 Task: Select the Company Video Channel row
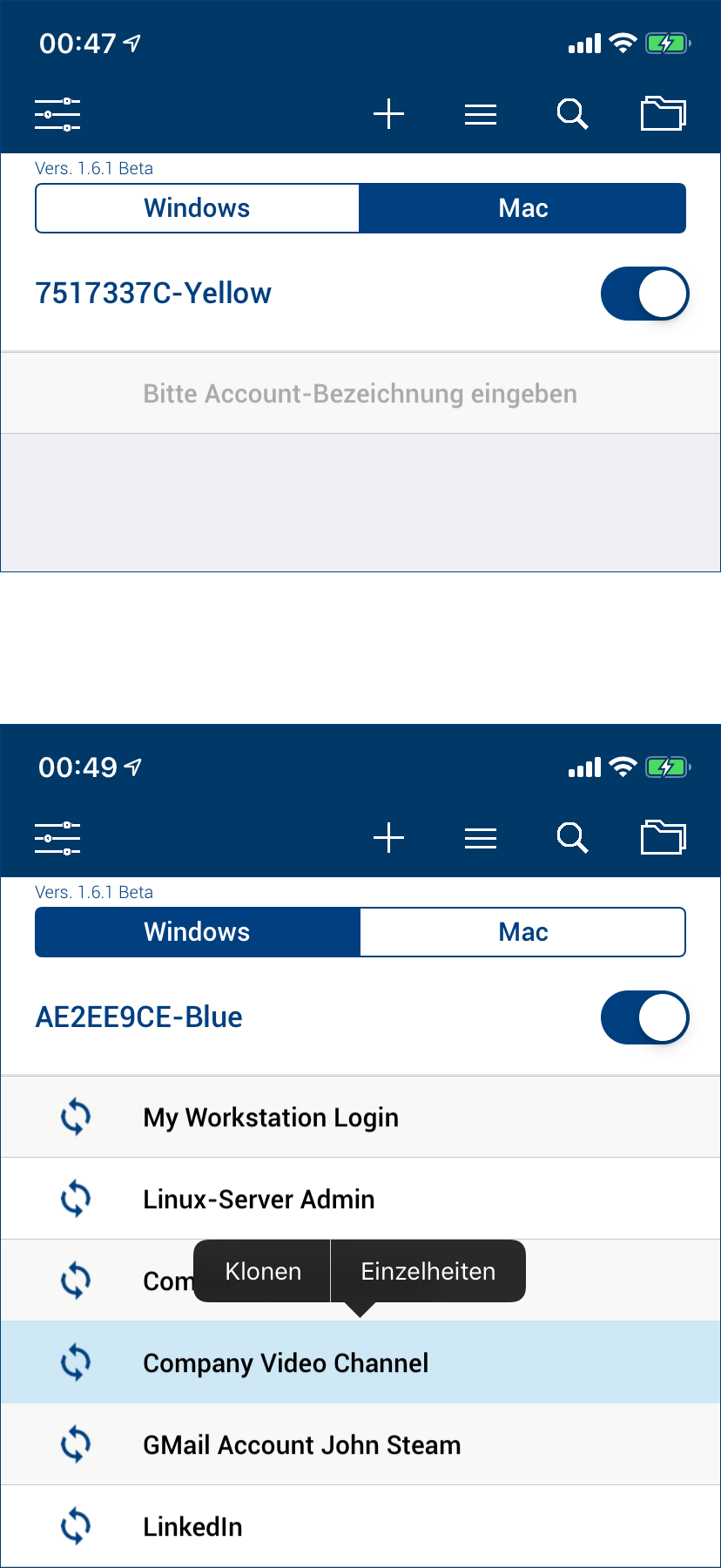click(x=286, y=1363)
